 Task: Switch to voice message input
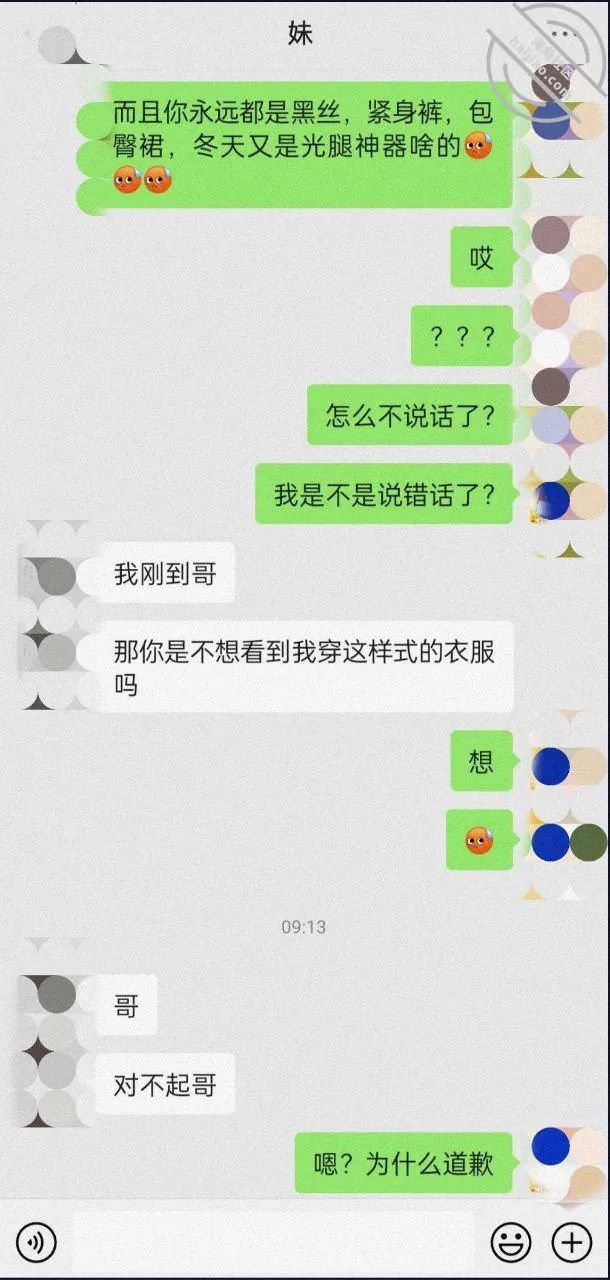click(x=36, y=1243)
